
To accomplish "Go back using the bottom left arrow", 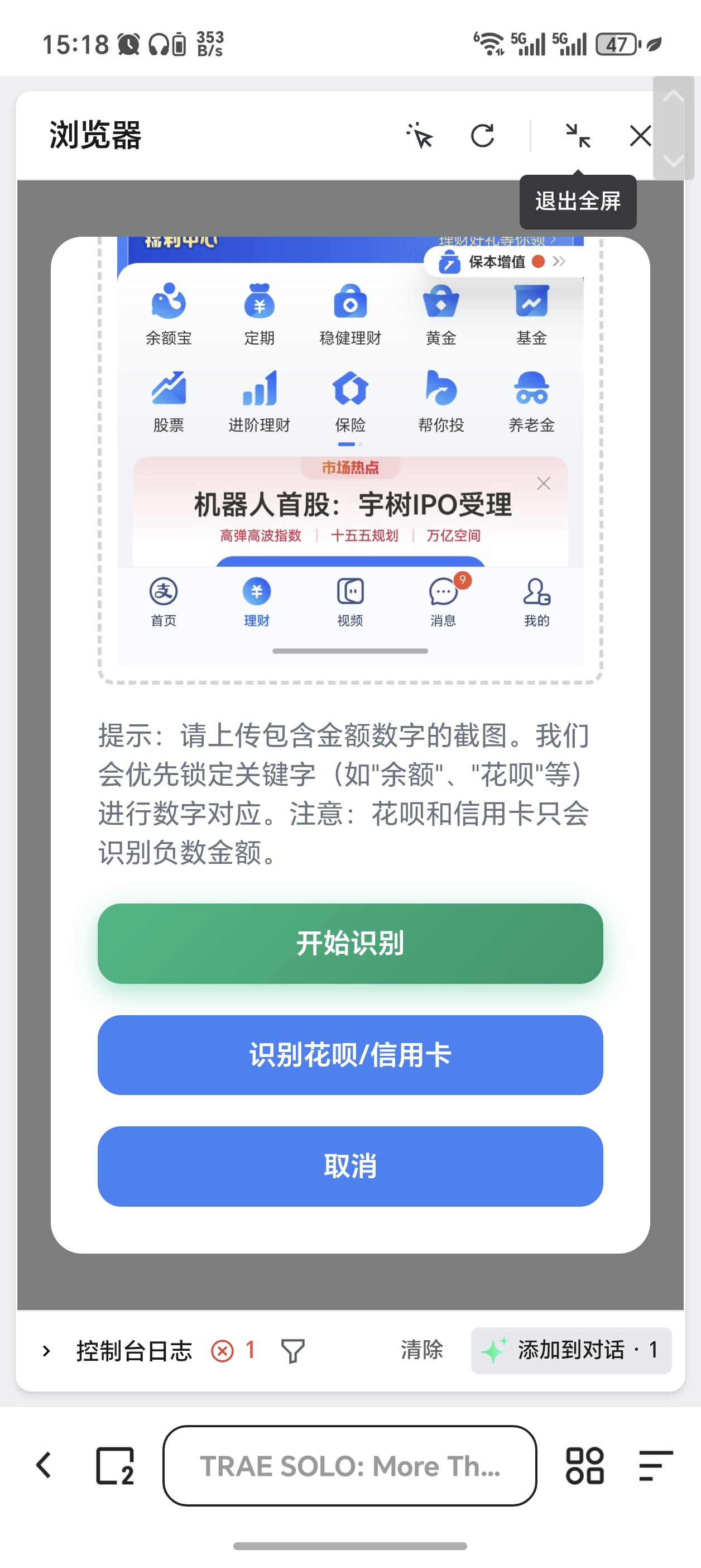I will pos(44,1465).
